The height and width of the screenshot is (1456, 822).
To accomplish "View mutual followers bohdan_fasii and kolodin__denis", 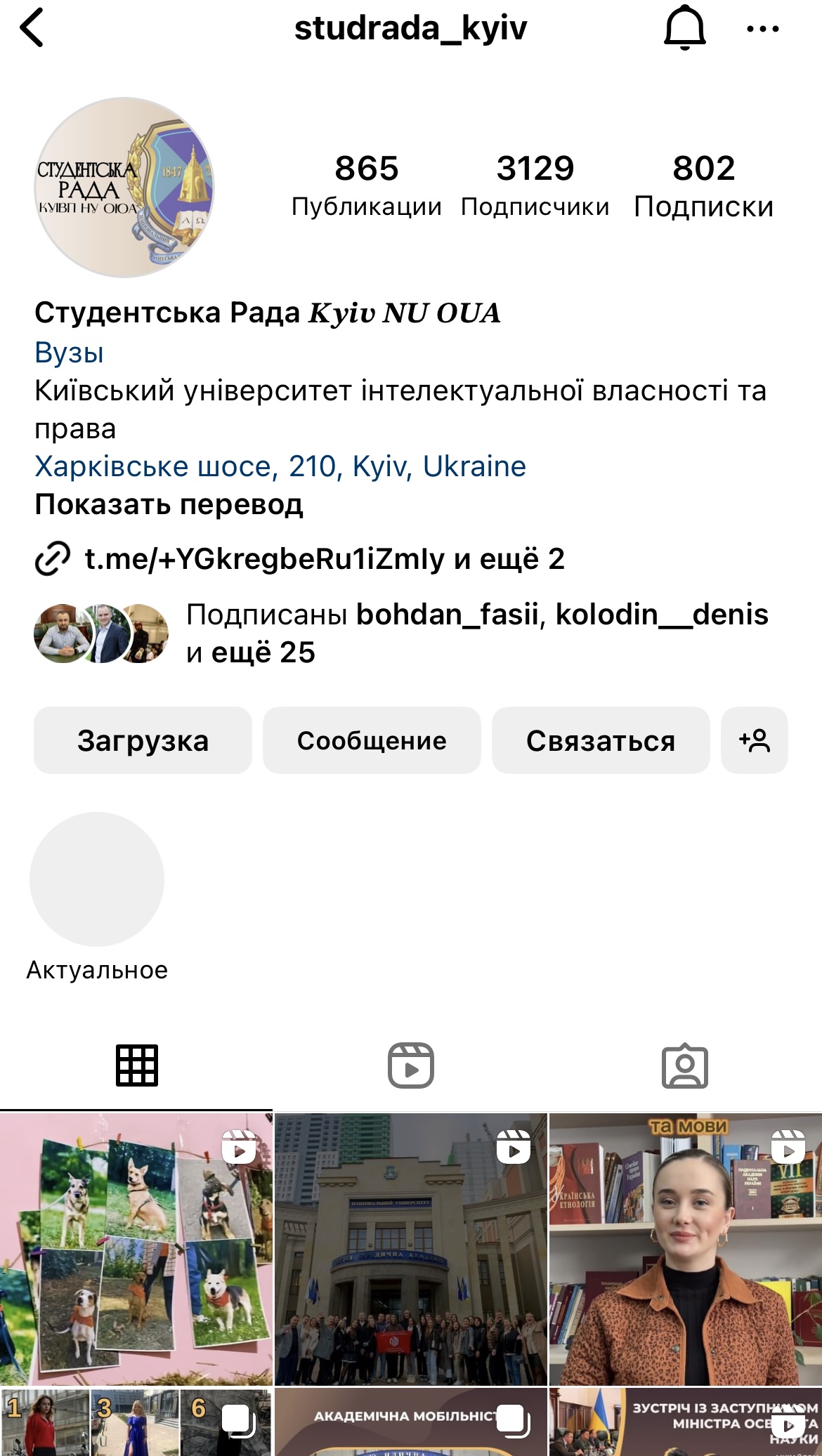I will coord(476,633).
